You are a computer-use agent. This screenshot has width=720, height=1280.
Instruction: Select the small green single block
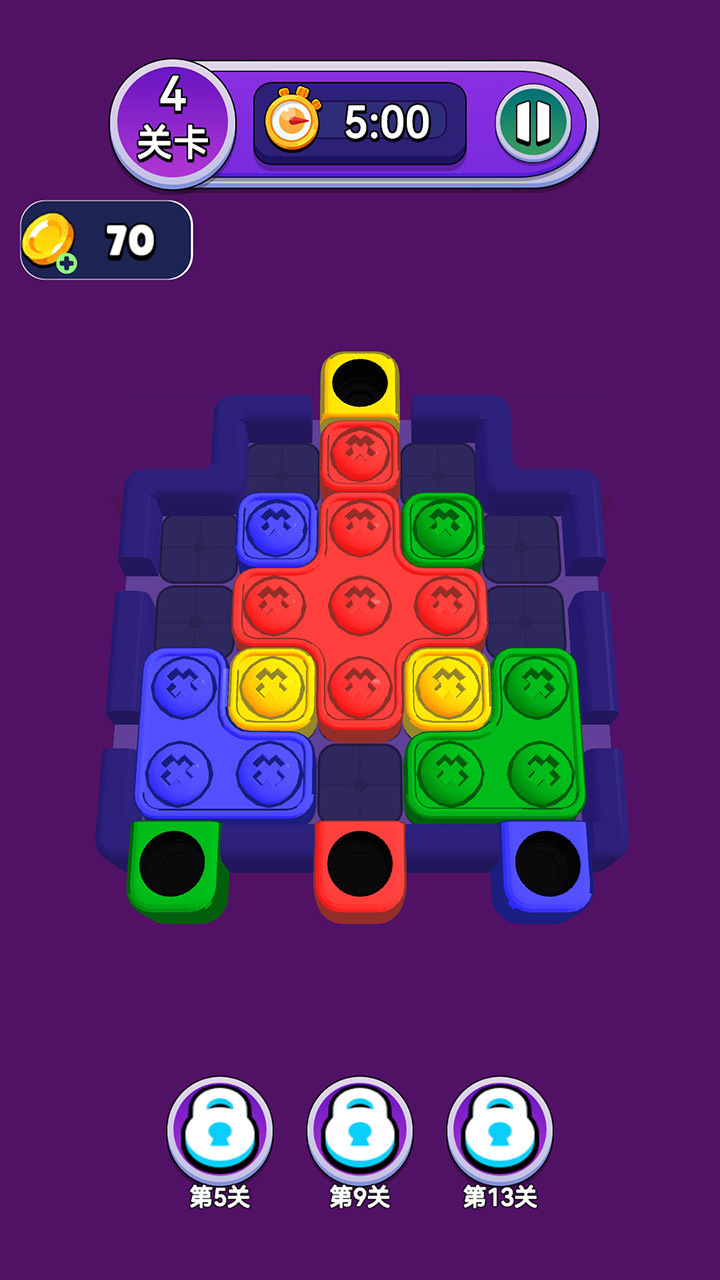pos(443,525)
